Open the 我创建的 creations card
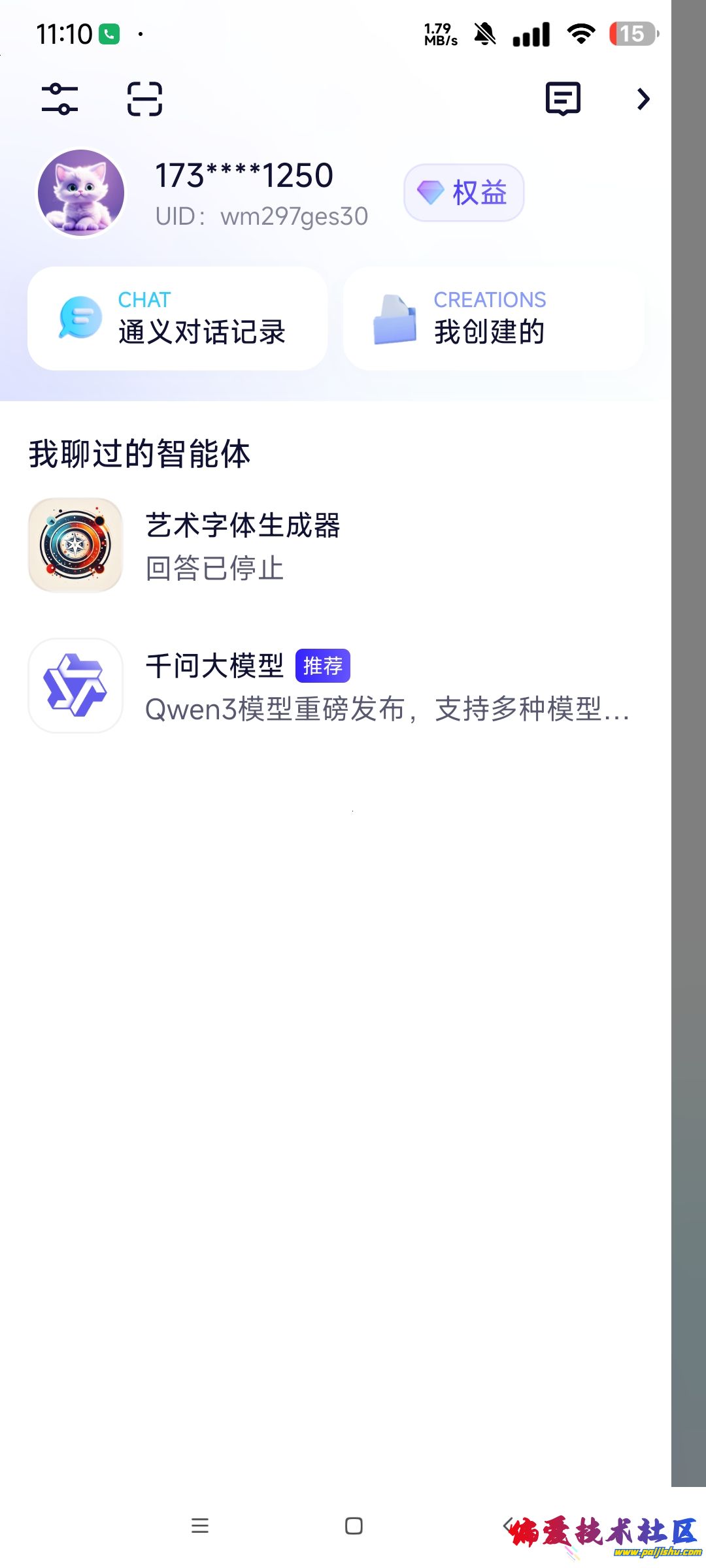The image size is (706, 1568). (493, 319)
